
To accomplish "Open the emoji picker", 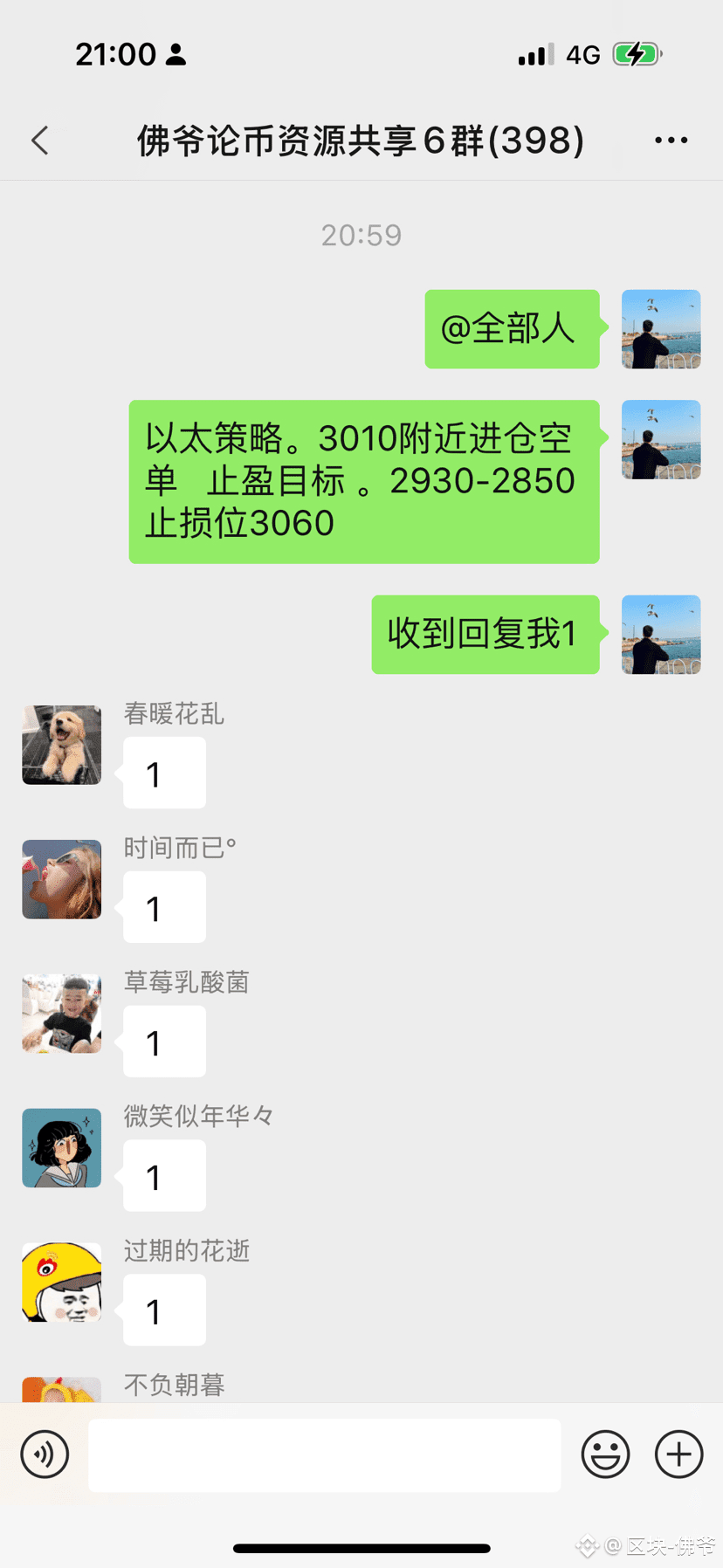I will click(x=605, y=1455).
